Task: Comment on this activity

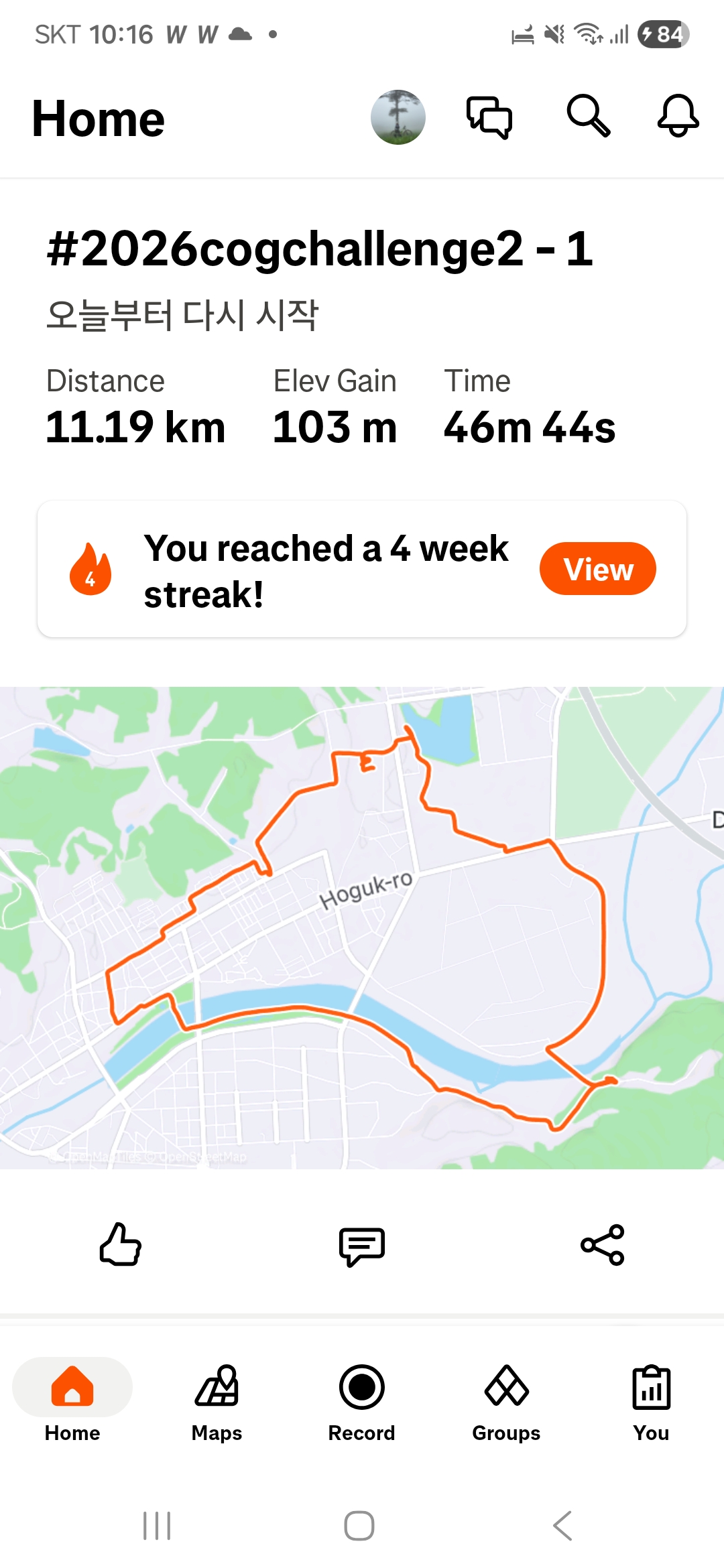Action: (x=362, y=1246)
